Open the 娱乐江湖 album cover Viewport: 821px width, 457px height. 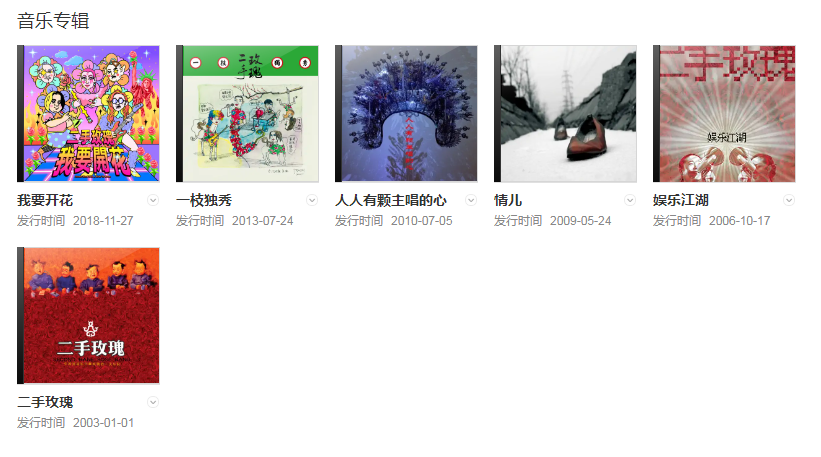pyautogui.click(x=726, y=113)
